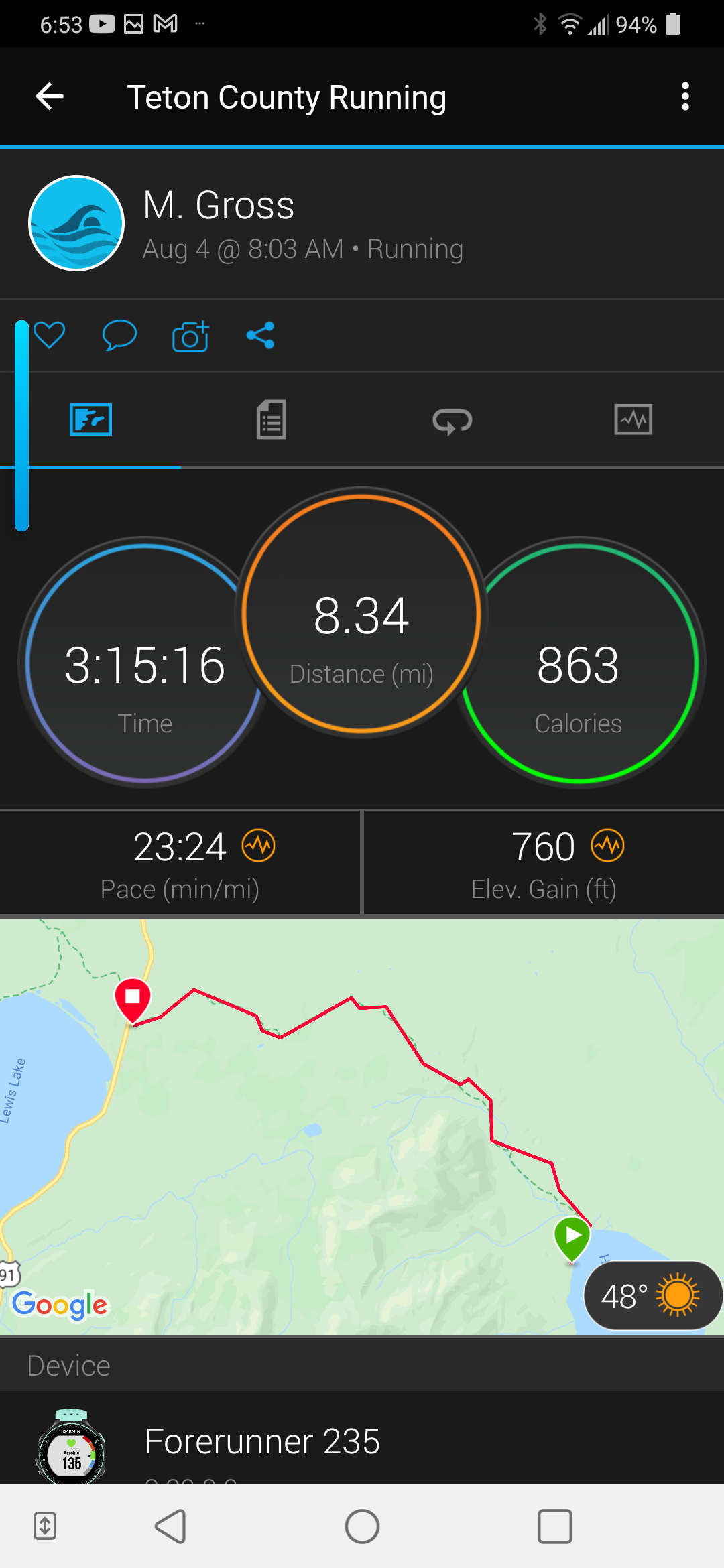Tap the system home button
Screen dimensions: 724x1568
(x=362, y=1526)
